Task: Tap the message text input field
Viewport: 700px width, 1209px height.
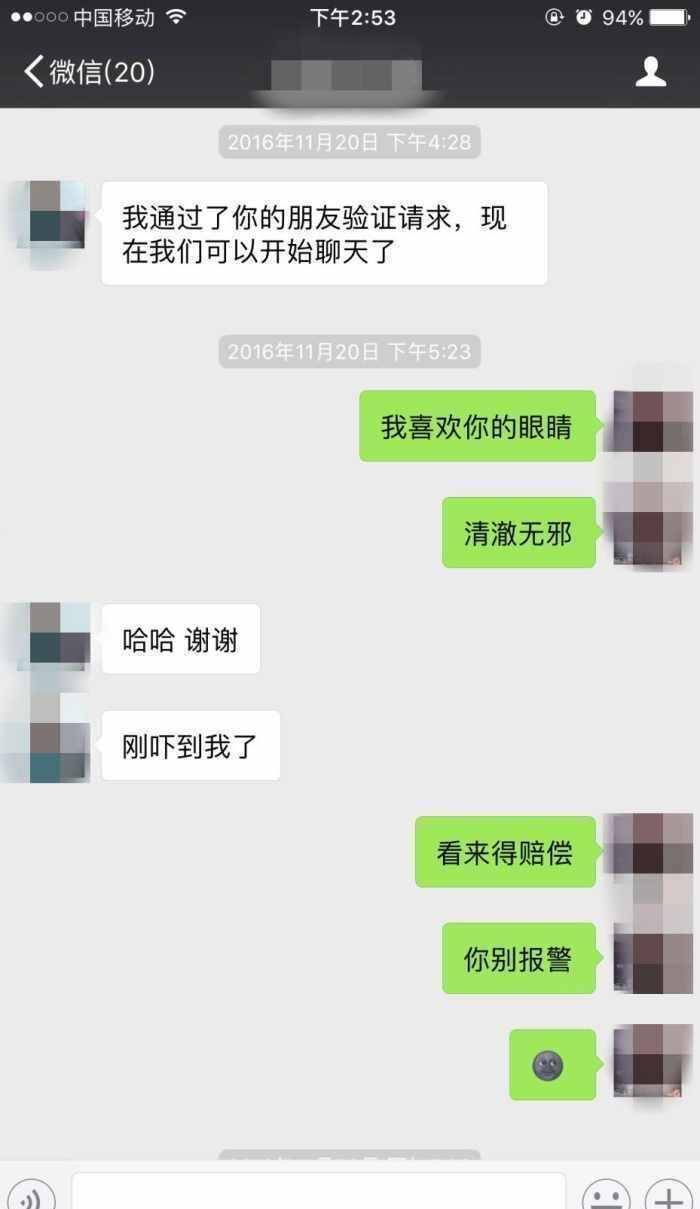Action: point(318,1193)
